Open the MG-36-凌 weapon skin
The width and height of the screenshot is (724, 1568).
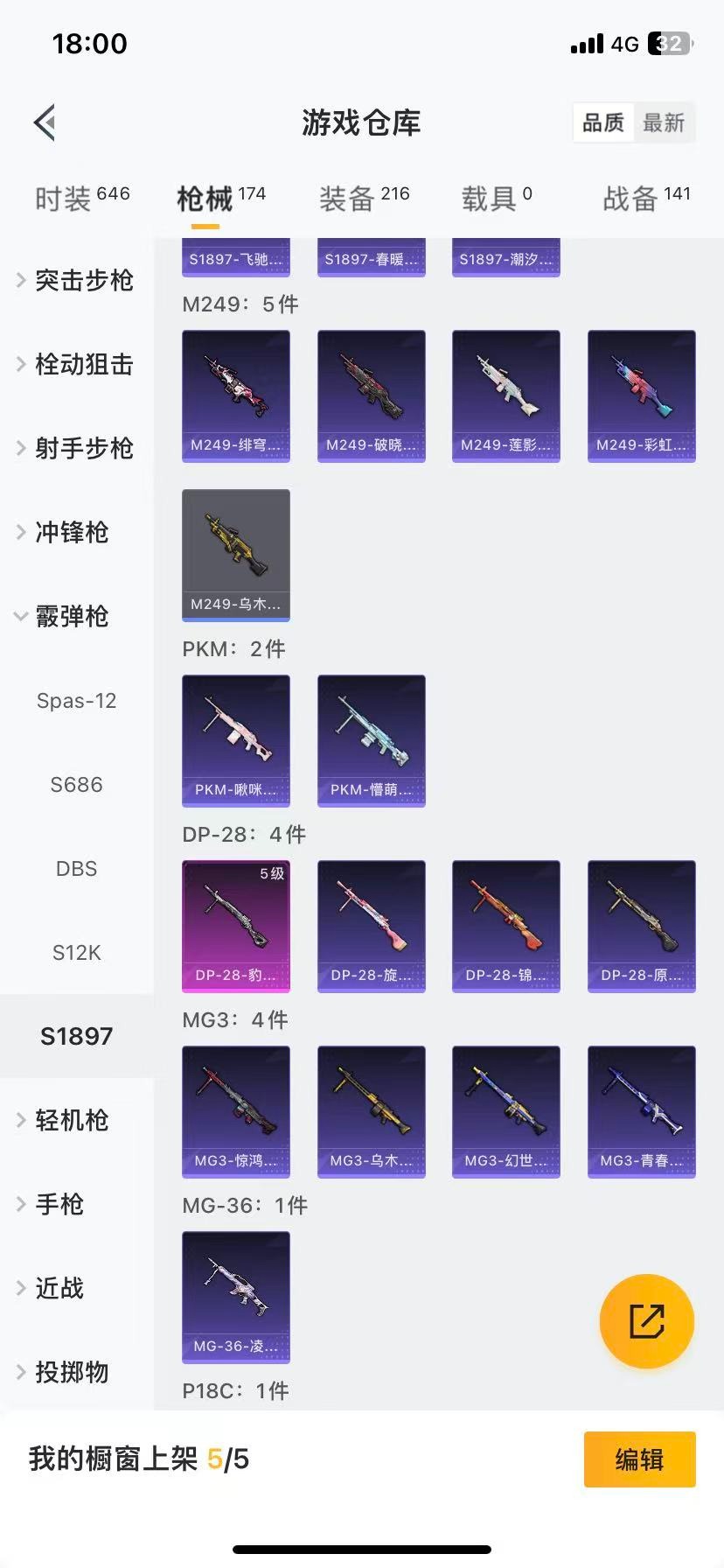click(235, 1298)
